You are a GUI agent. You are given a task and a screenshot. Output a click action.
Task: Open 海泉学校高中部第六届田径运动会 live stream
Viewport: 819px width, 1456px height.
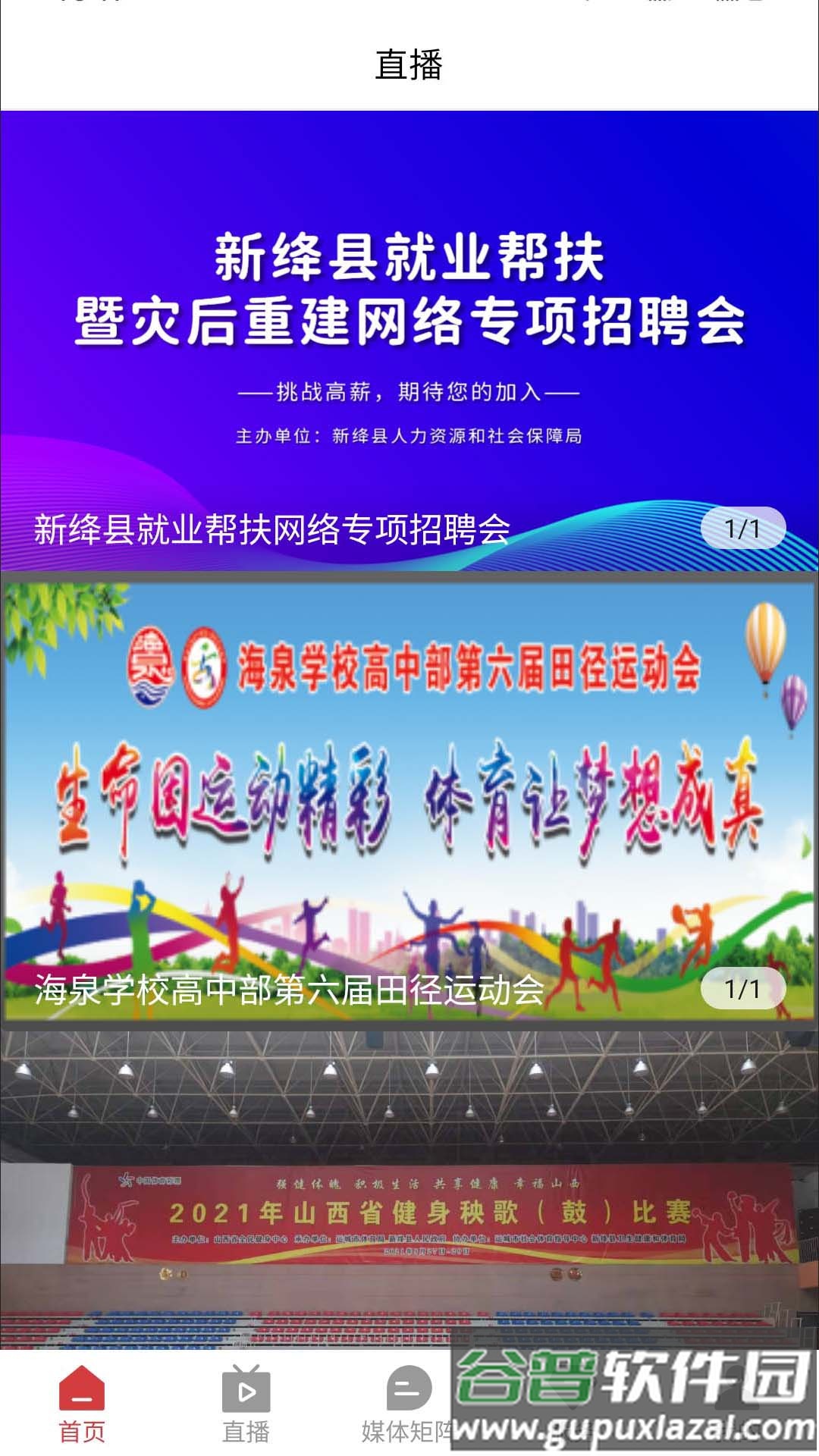pos(409,800)
